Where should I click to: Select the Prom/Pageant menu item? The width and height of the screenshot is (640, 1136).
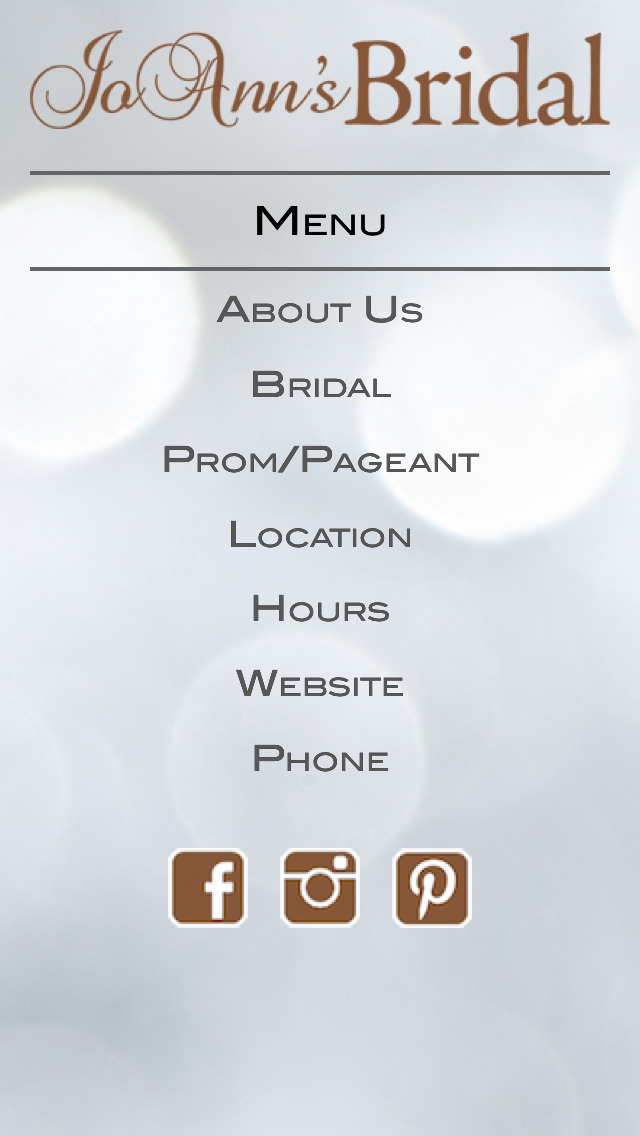[x=320, y=459]
